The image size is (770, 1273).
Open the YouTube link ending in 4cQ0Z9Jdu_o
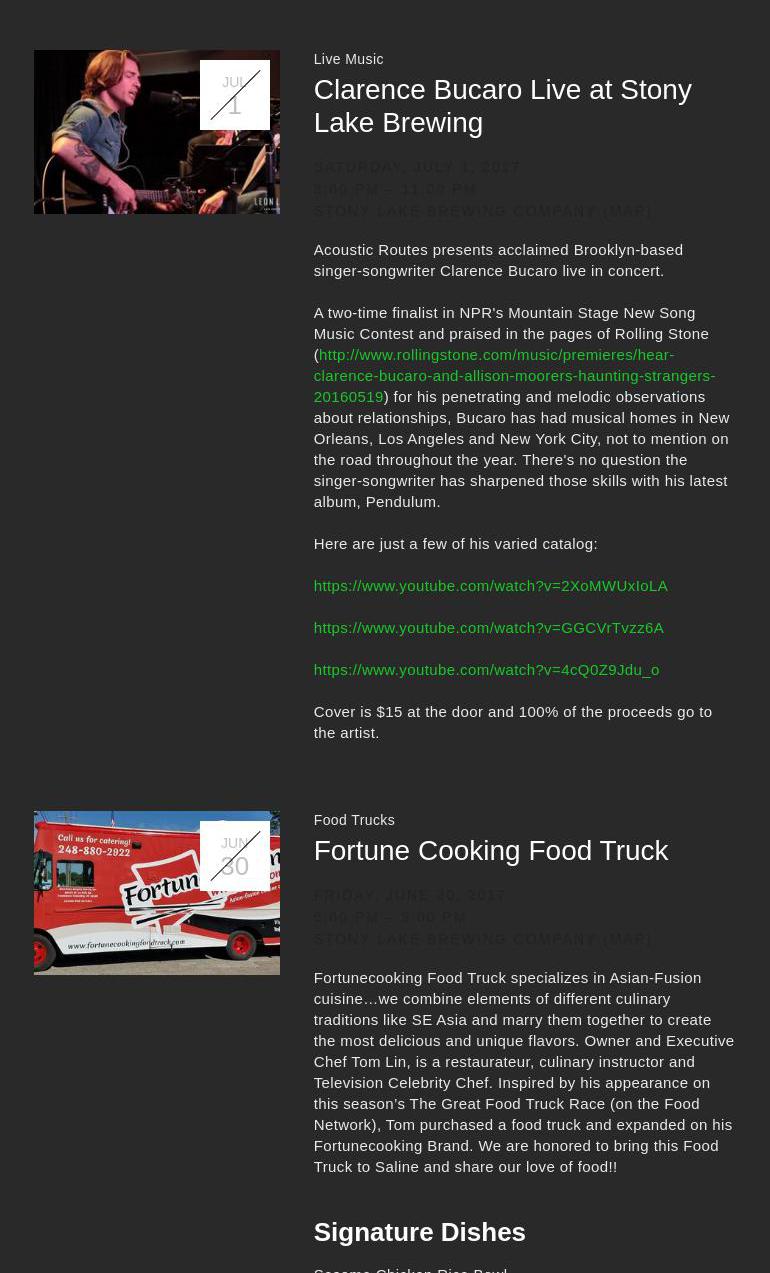pos(486,670)
